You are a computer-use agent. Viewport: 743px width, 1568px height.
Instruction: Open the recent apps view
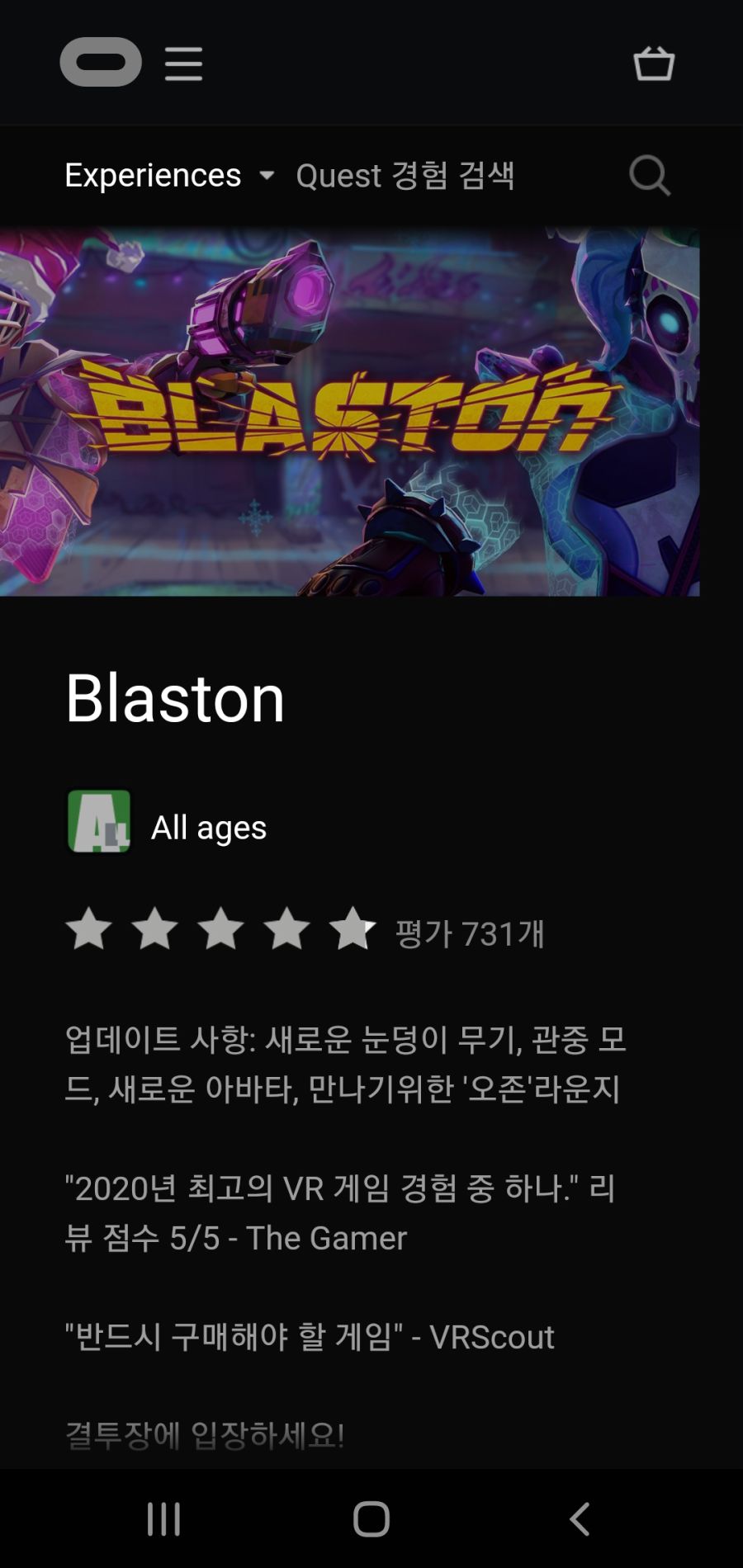pyautogui.click(x=163, y=1518)
